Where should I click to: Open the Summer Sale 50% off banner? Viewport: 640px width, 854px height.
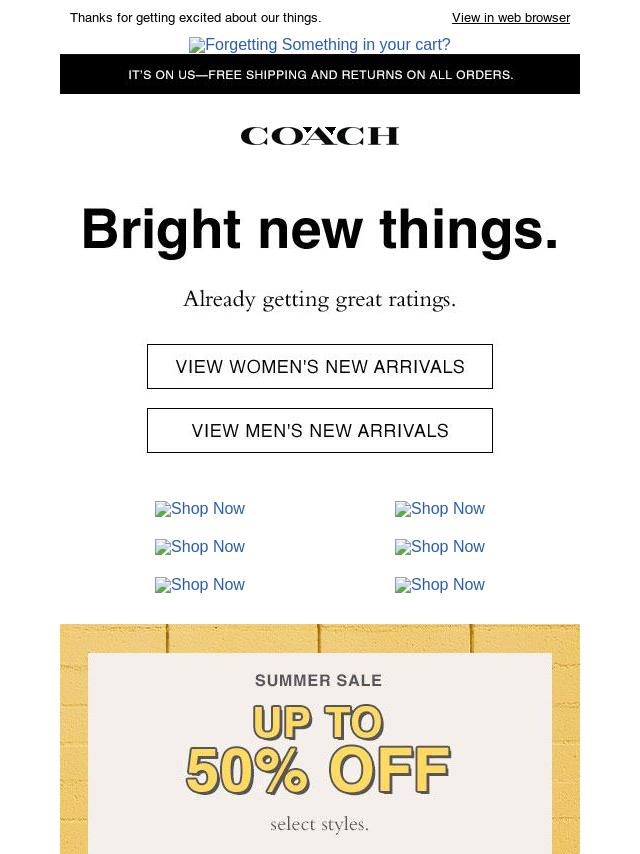click(319, 750)
